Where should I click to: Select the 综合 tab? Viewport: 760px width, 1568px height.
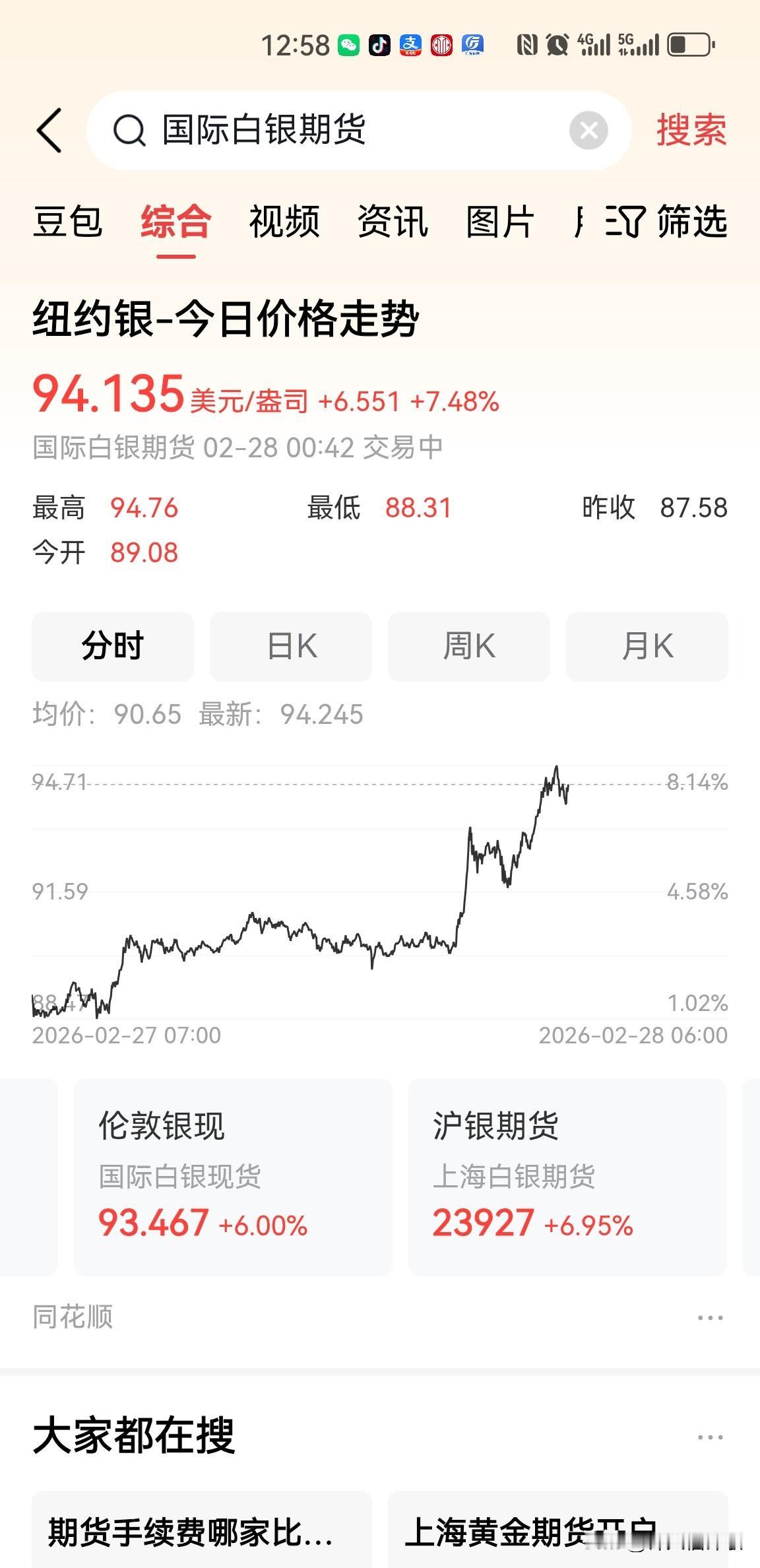click(175, 221)
